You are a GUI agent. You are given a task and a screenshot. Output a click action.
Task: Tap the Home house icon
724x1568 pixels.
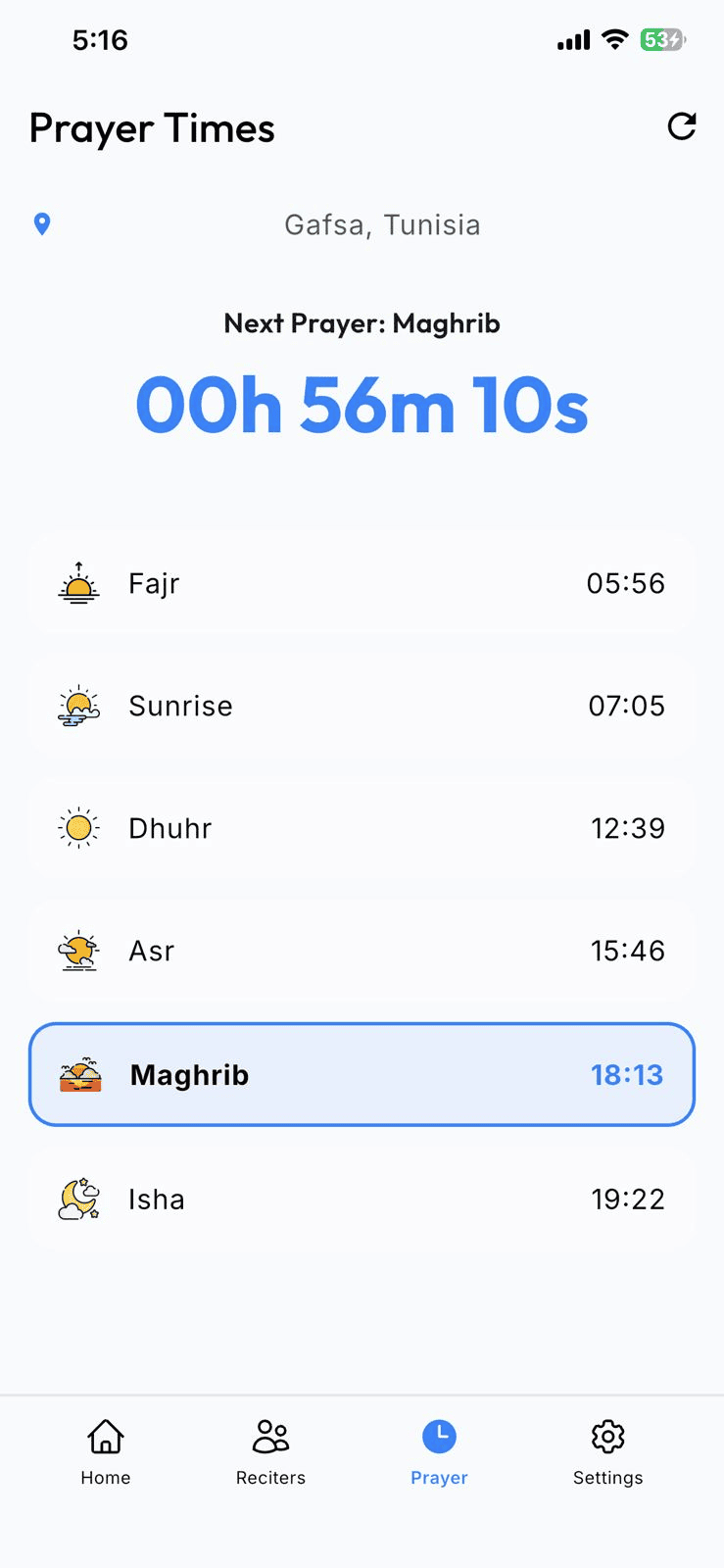point(105,1437)
